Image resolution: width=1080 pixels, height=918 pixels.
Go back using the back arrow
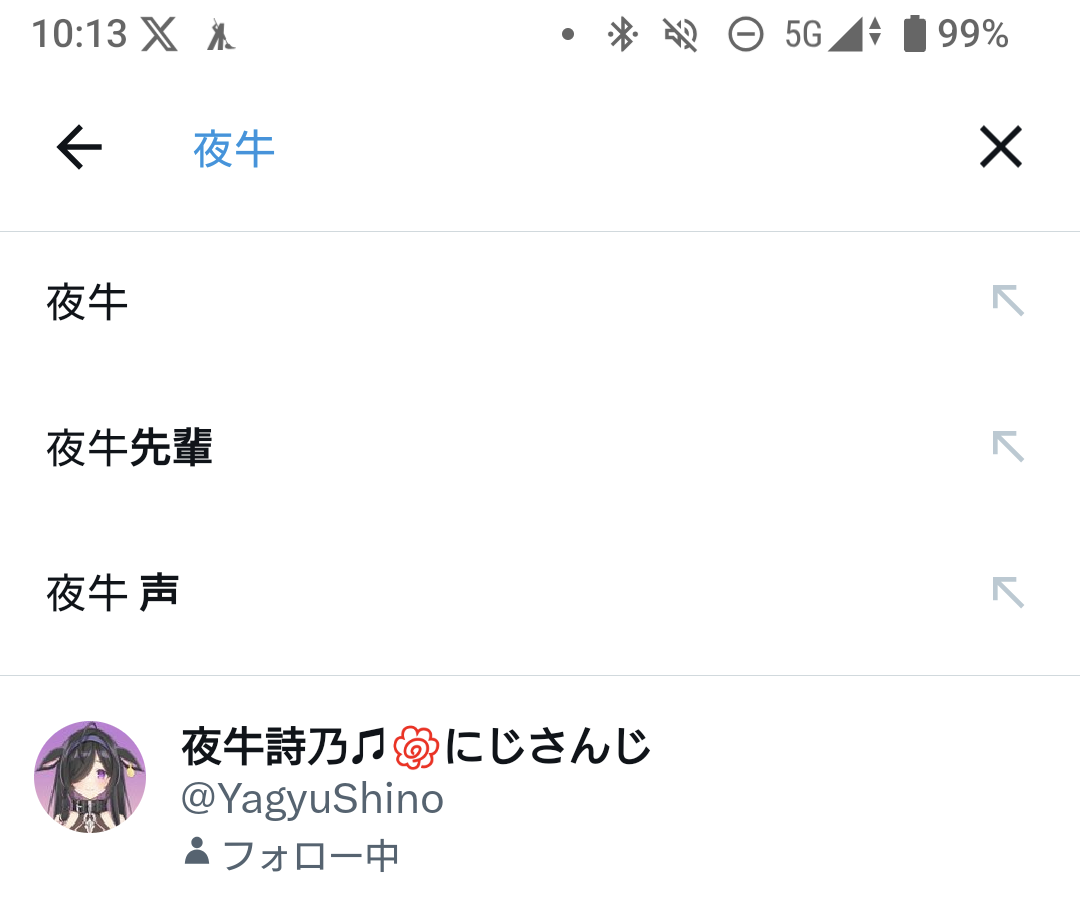click(x=79, y=149)
